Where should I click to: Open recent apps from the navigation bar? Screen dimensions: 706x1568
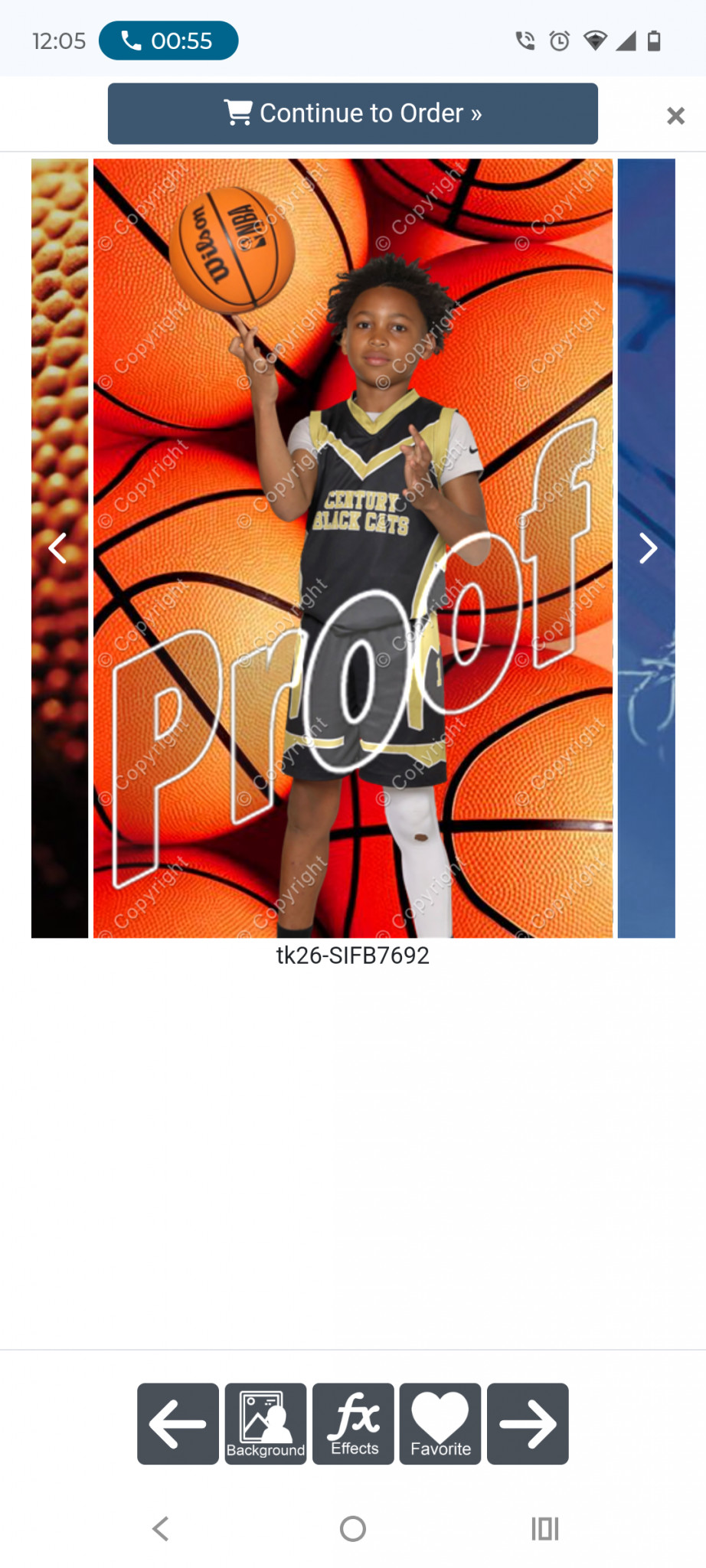point(545,1529)
